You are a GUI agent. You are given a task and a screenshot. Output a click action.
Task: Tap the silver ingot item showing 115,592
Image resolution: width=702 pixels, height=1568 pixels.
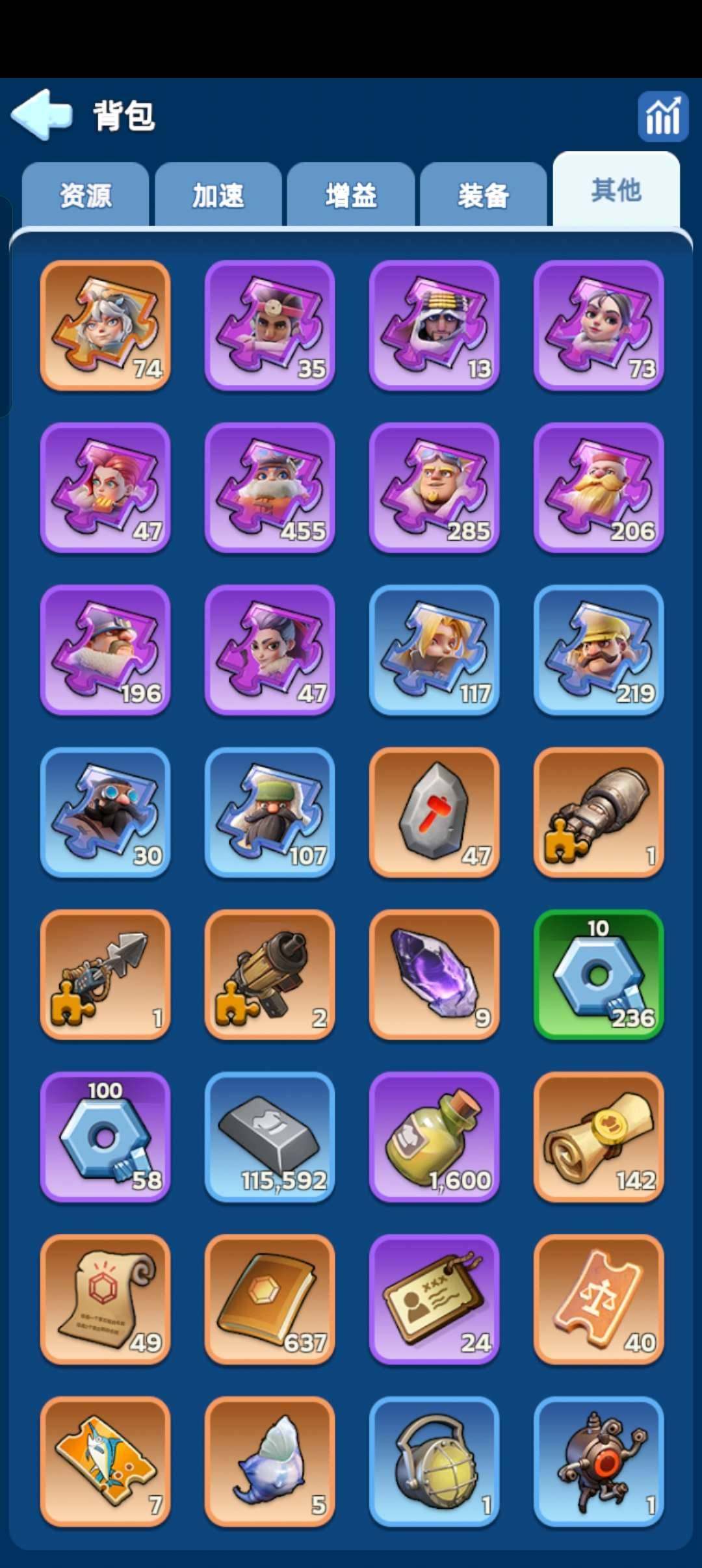tap(270, 1136)
